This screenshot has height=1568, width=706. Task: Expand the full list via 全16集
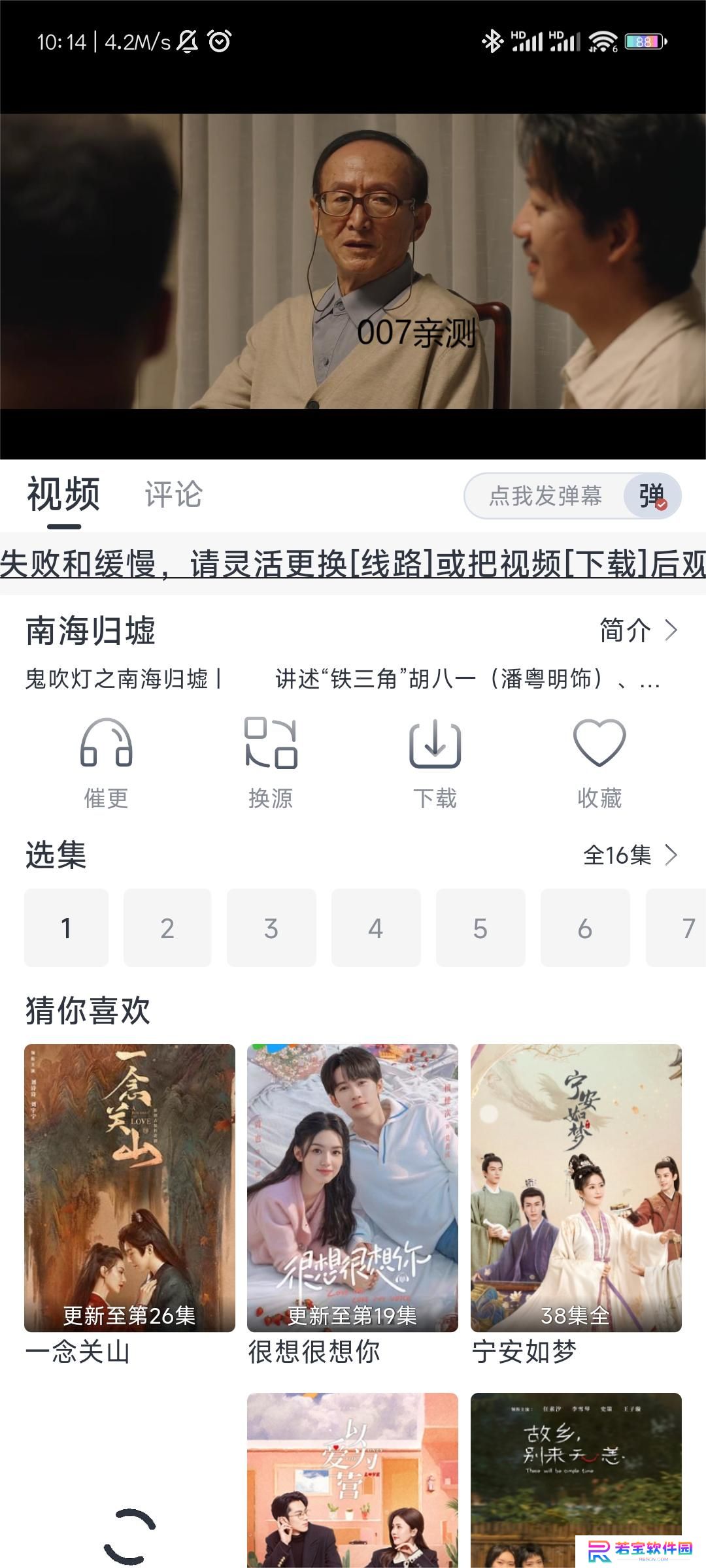630,855
